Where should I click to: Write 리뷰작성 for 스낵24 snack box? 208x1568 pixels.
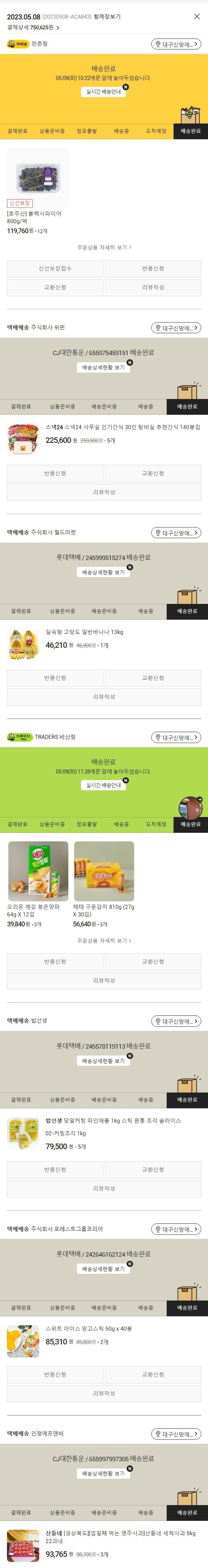[x=104, y=492]
